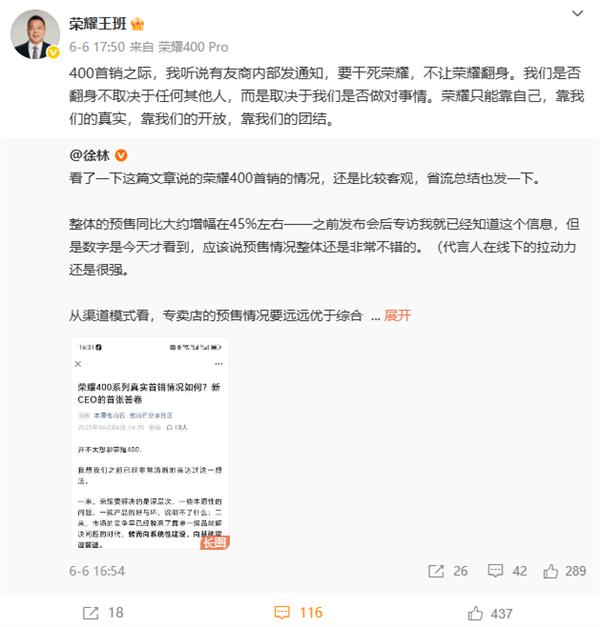Screen dimensions: 600x627
Task: Like this post with 437 likes
Action: pos(489,610)
